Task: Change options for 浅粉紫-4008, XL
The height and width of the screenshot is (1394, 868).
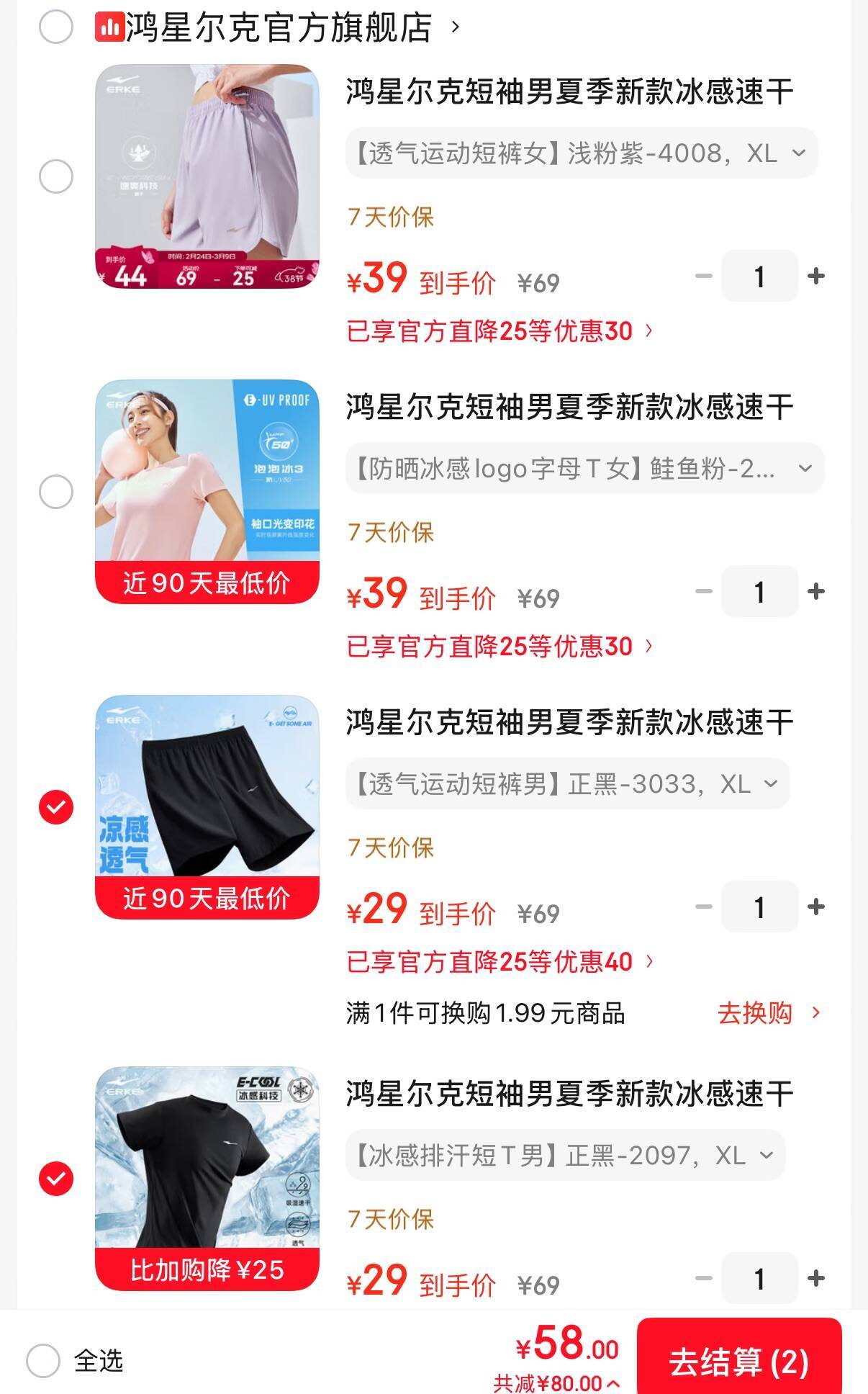Action: coord(581,153)
